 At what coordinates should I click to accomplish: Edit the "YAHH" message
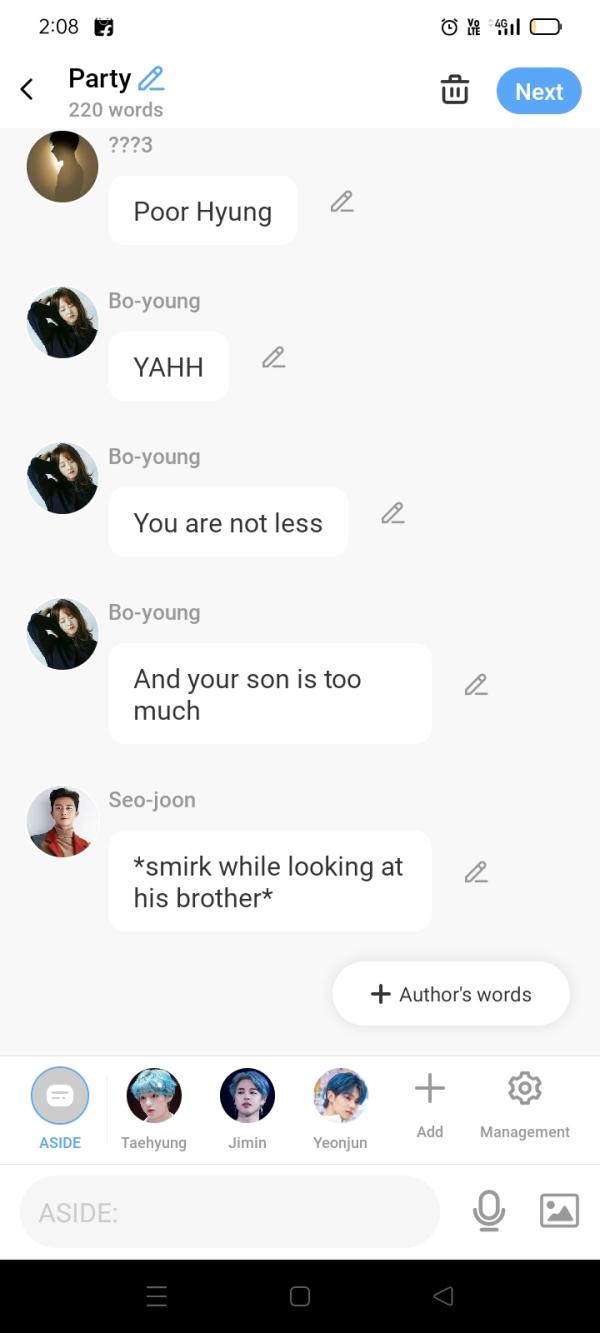[x=274, y=358]
